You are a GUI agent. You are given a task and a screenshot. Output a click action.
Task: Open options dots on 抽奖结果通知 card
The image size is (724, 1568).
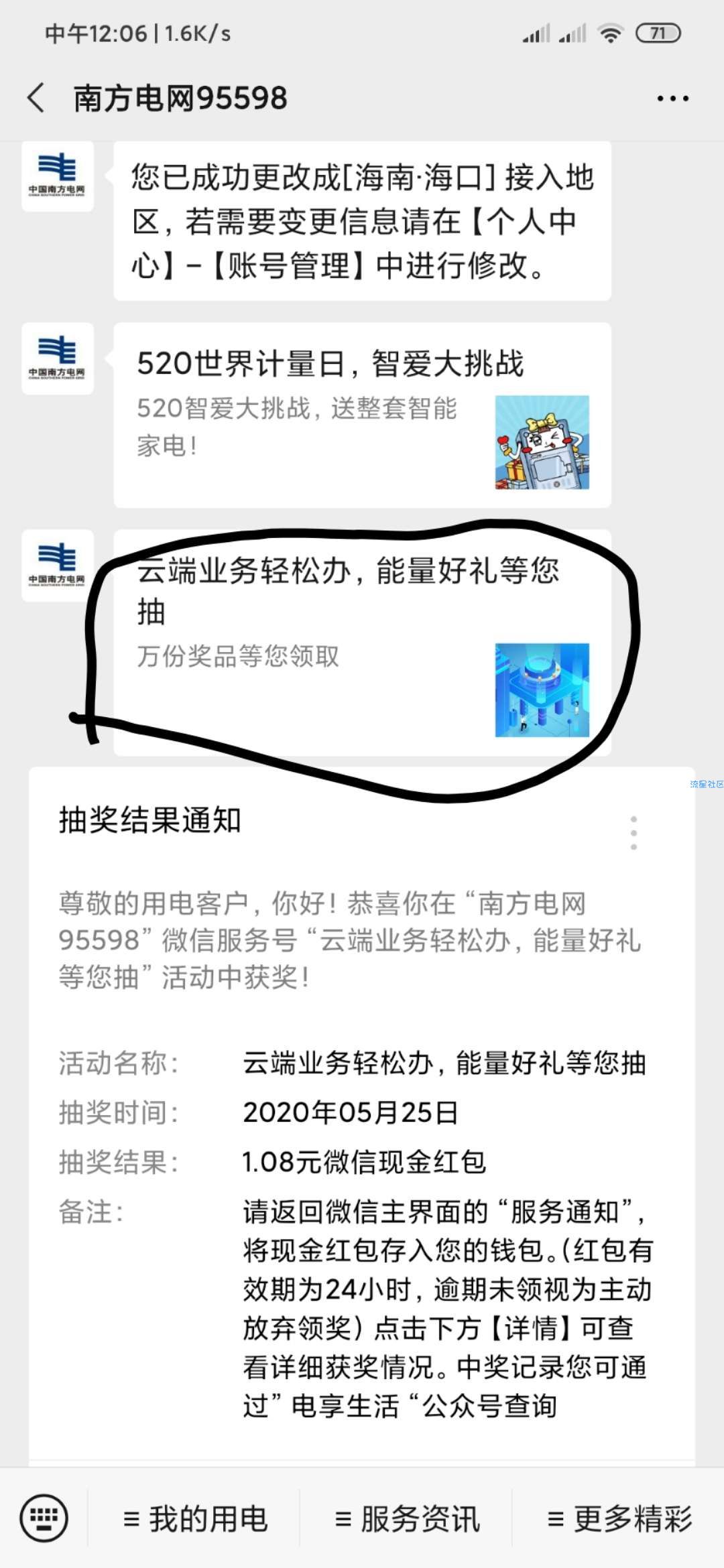click(x=633, y=833)
